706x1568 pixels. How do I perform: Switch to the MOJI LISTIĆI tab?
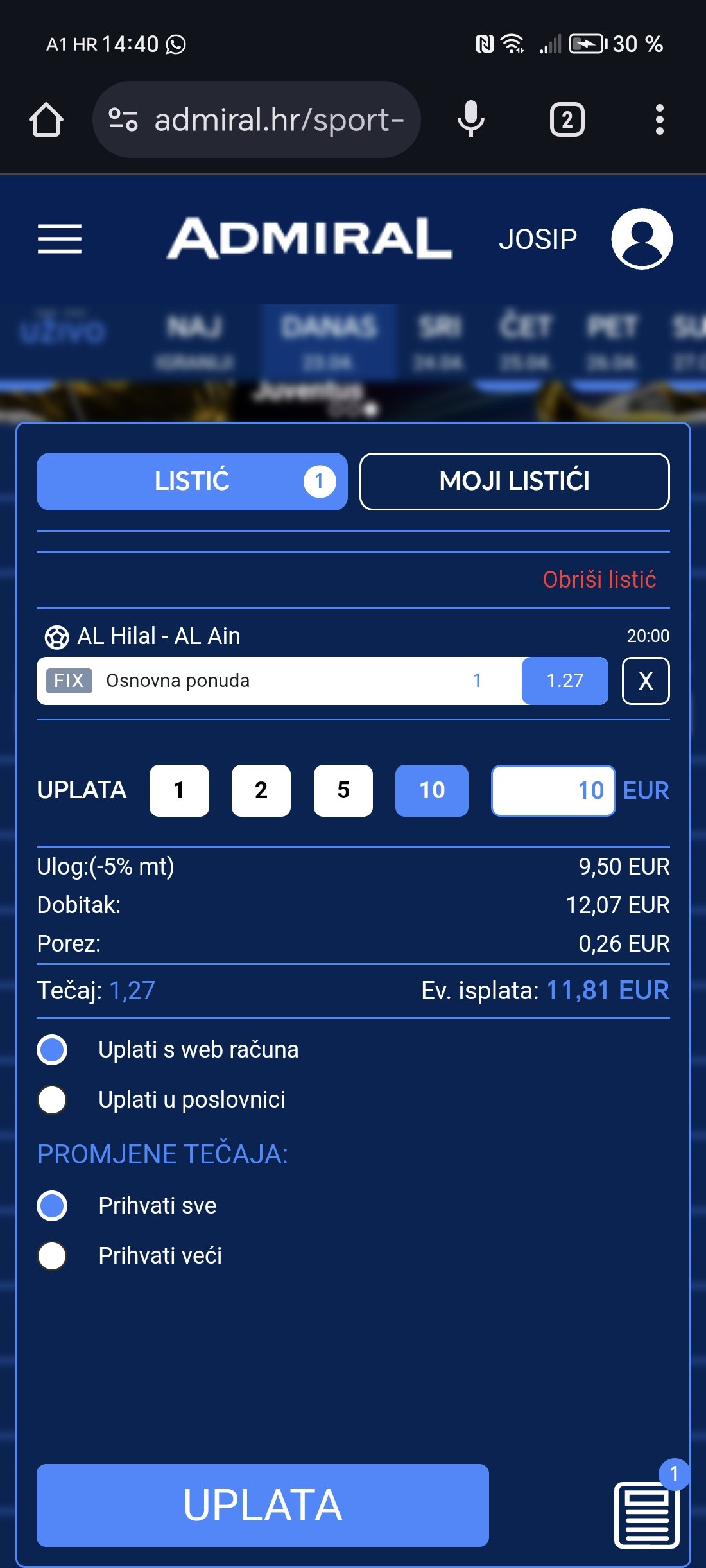[514, 482]
